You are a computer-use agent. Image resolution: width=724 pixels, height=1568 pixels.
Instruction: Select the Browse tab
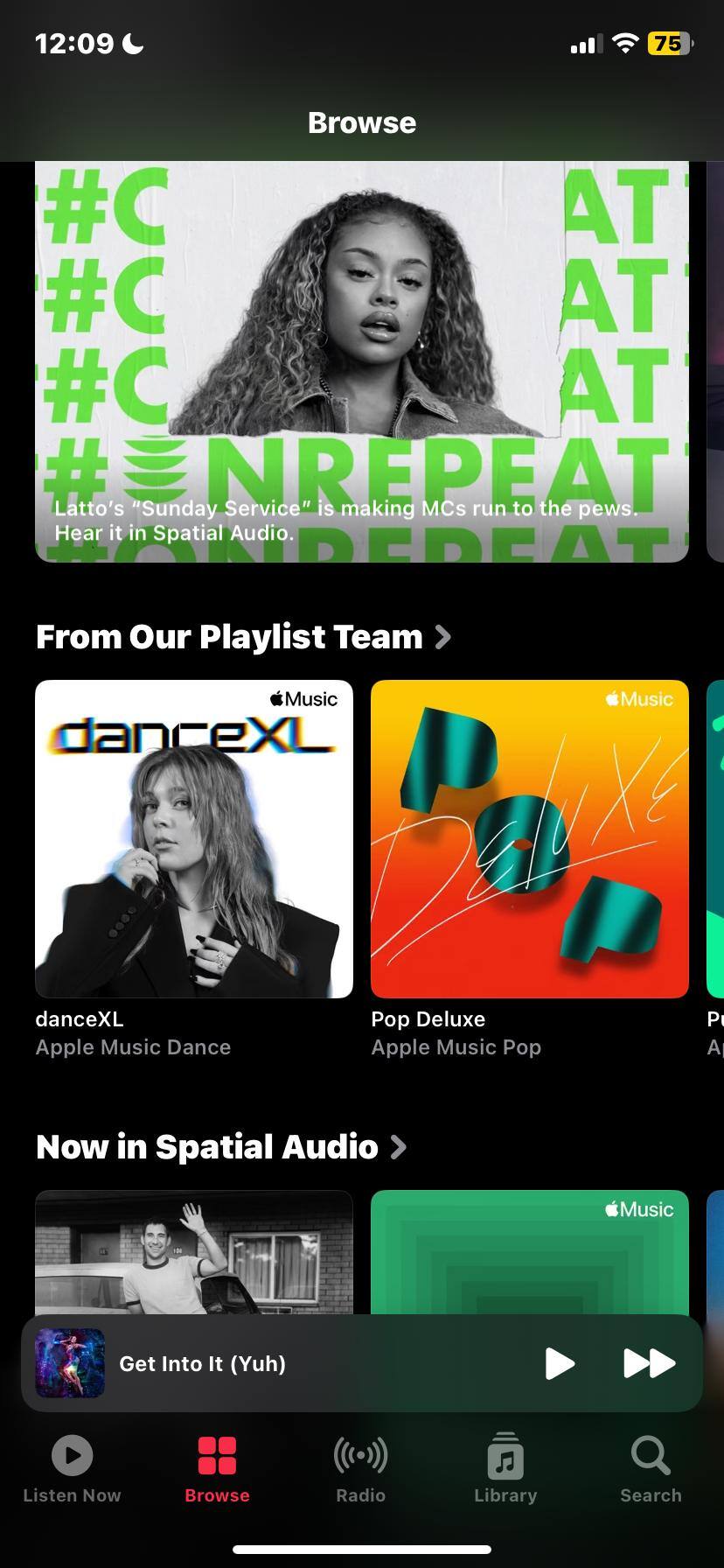217,1470
